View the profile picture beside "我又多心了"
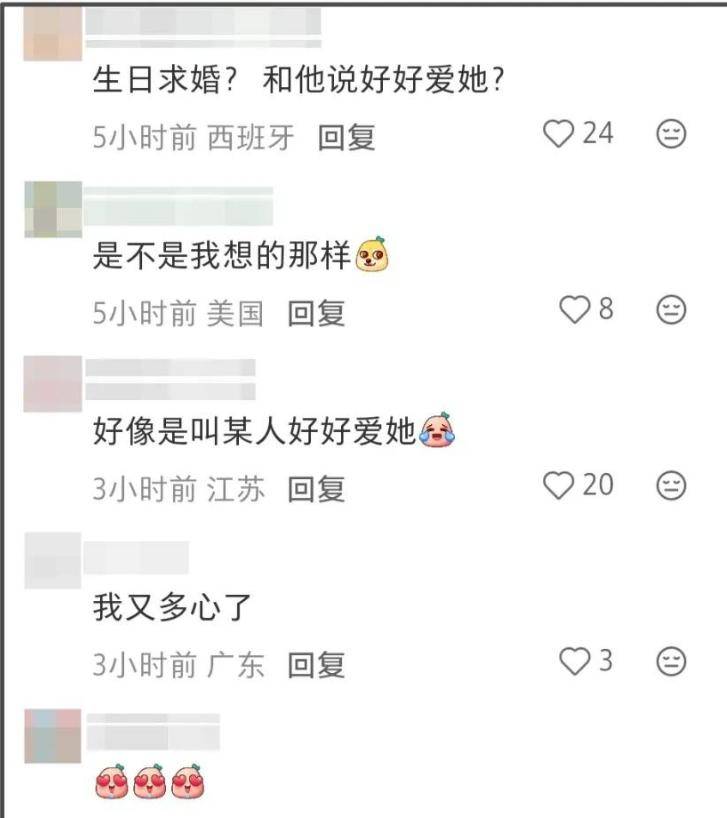This screenshot has width=727, height=818. 52,560
